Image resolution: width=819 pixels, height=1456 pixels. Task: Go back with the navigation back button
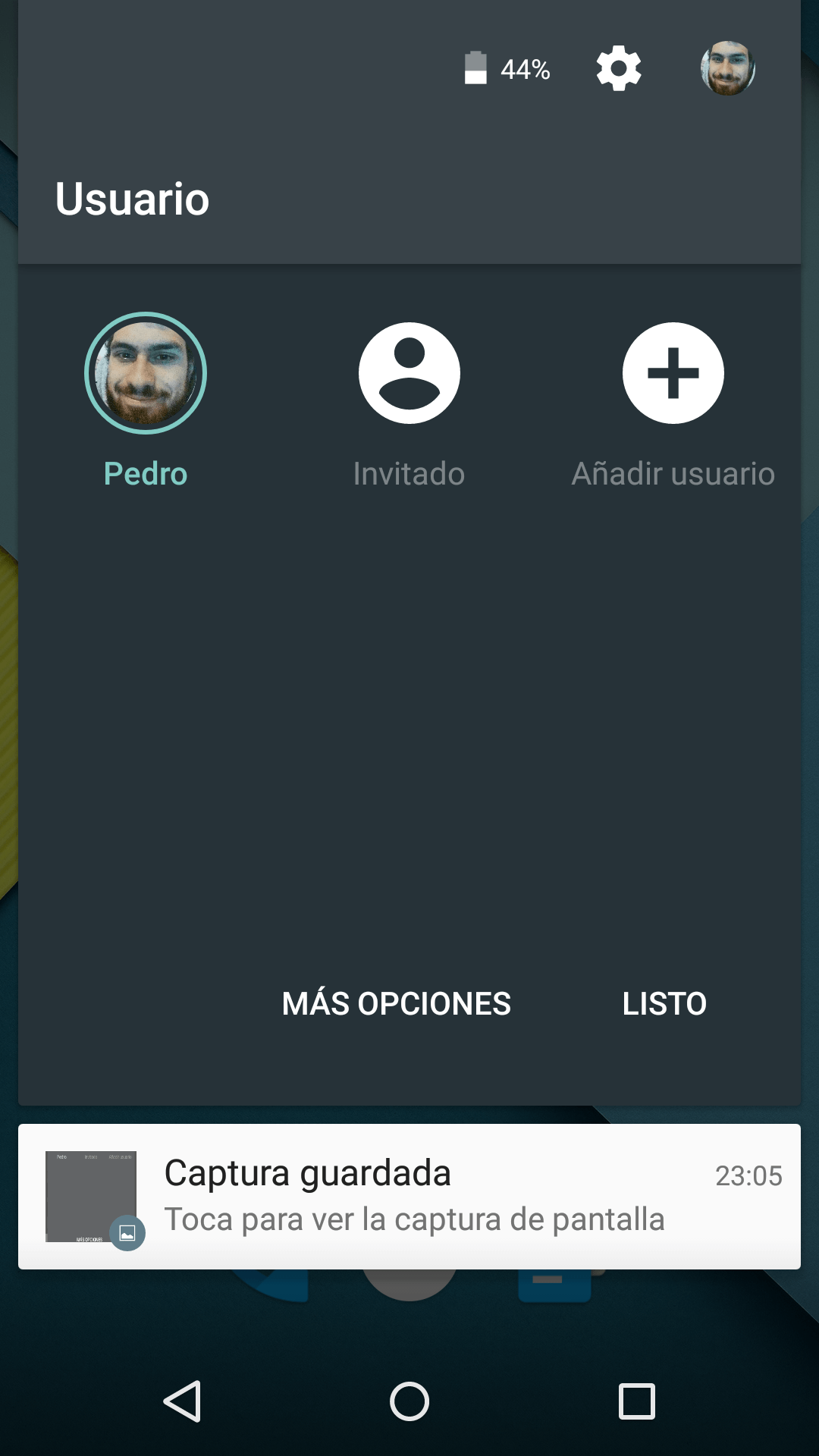[183, 1401]
